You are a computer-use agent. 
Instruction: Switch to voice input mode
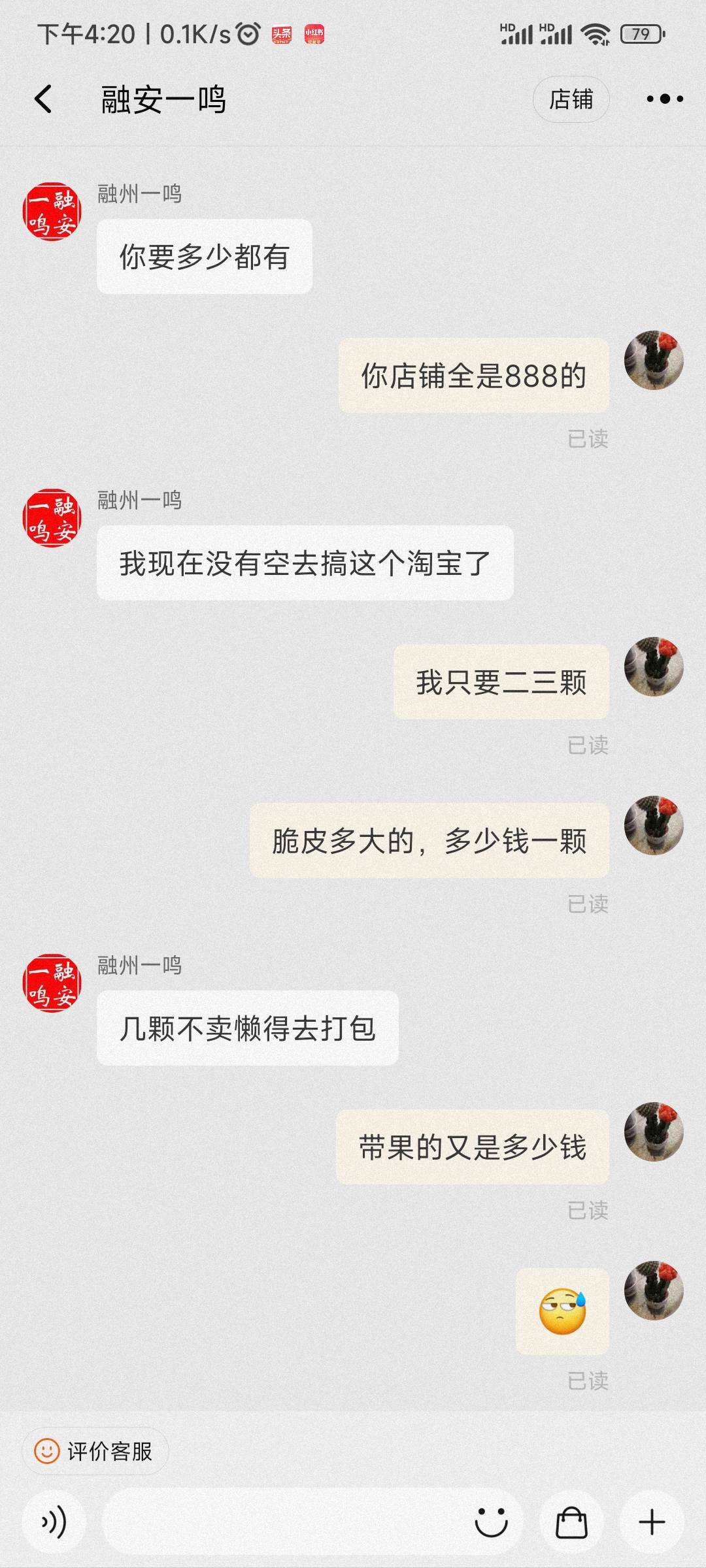pos(54,1523)
